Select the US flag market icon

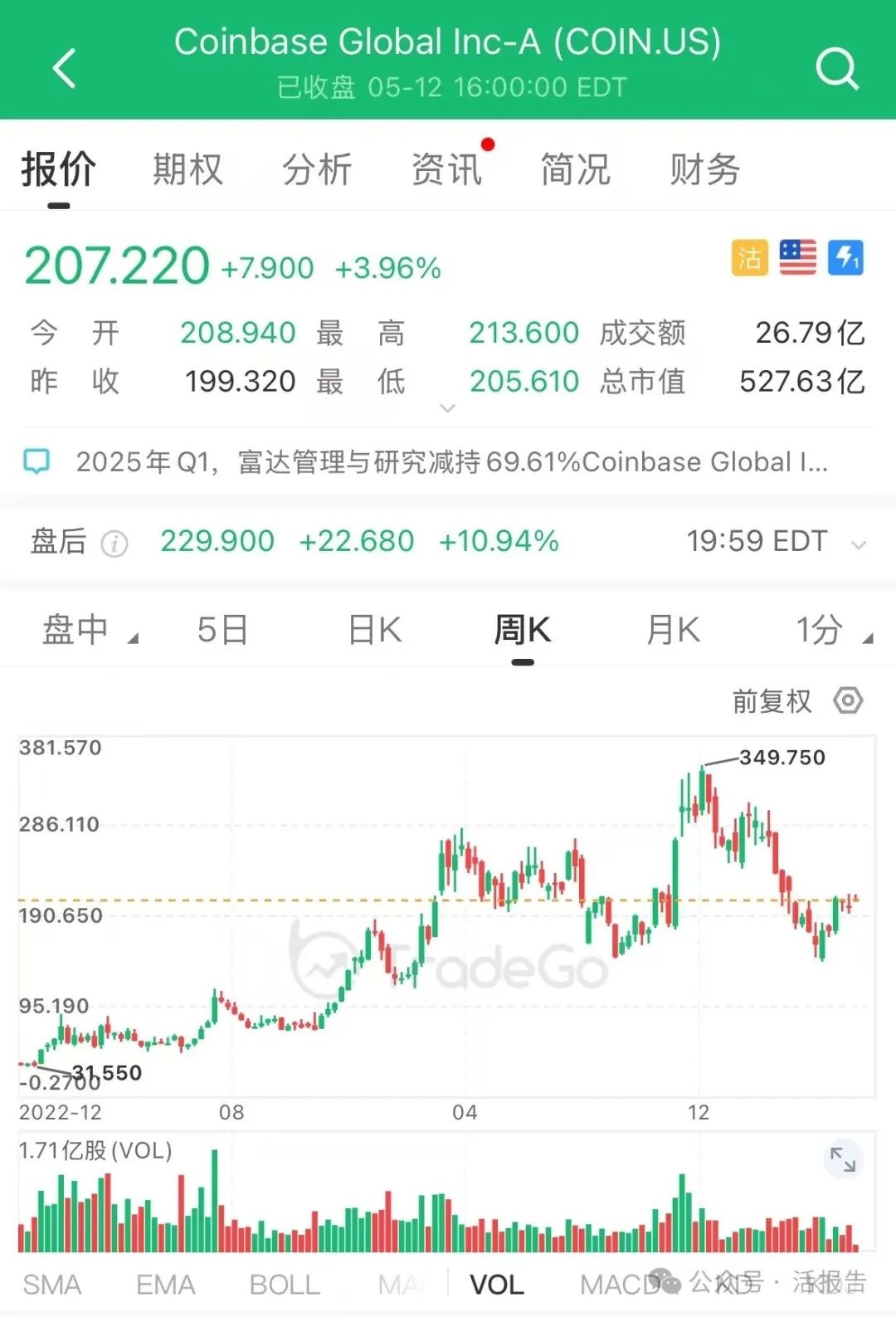[x=796, y=258]
